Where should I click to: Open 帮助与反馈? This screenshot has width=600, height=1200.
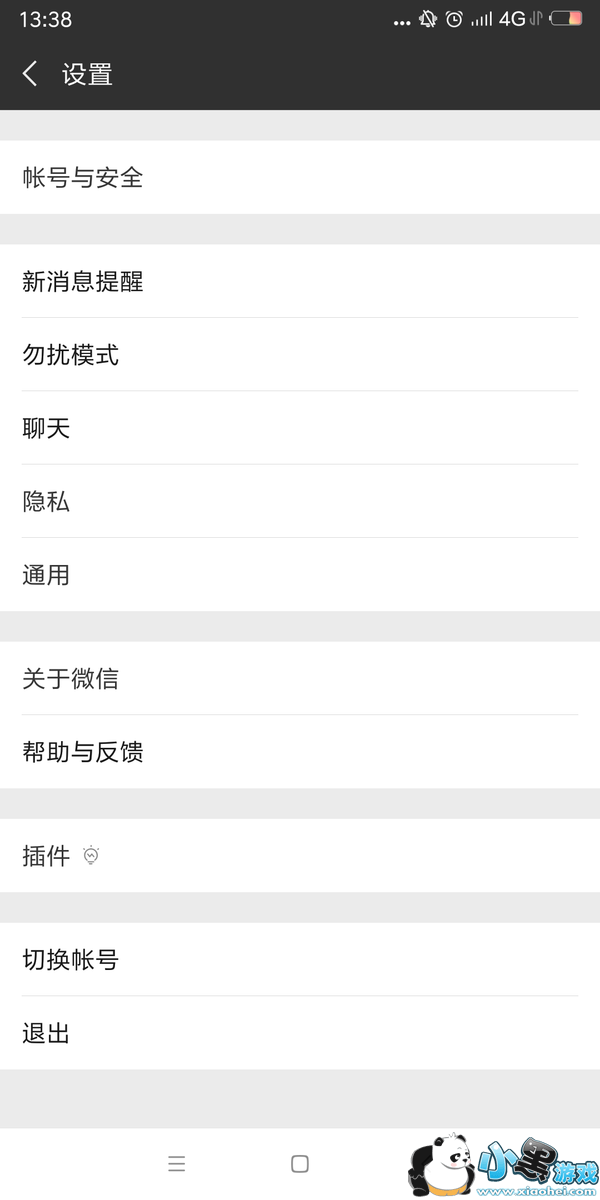[x=300, y=752]
